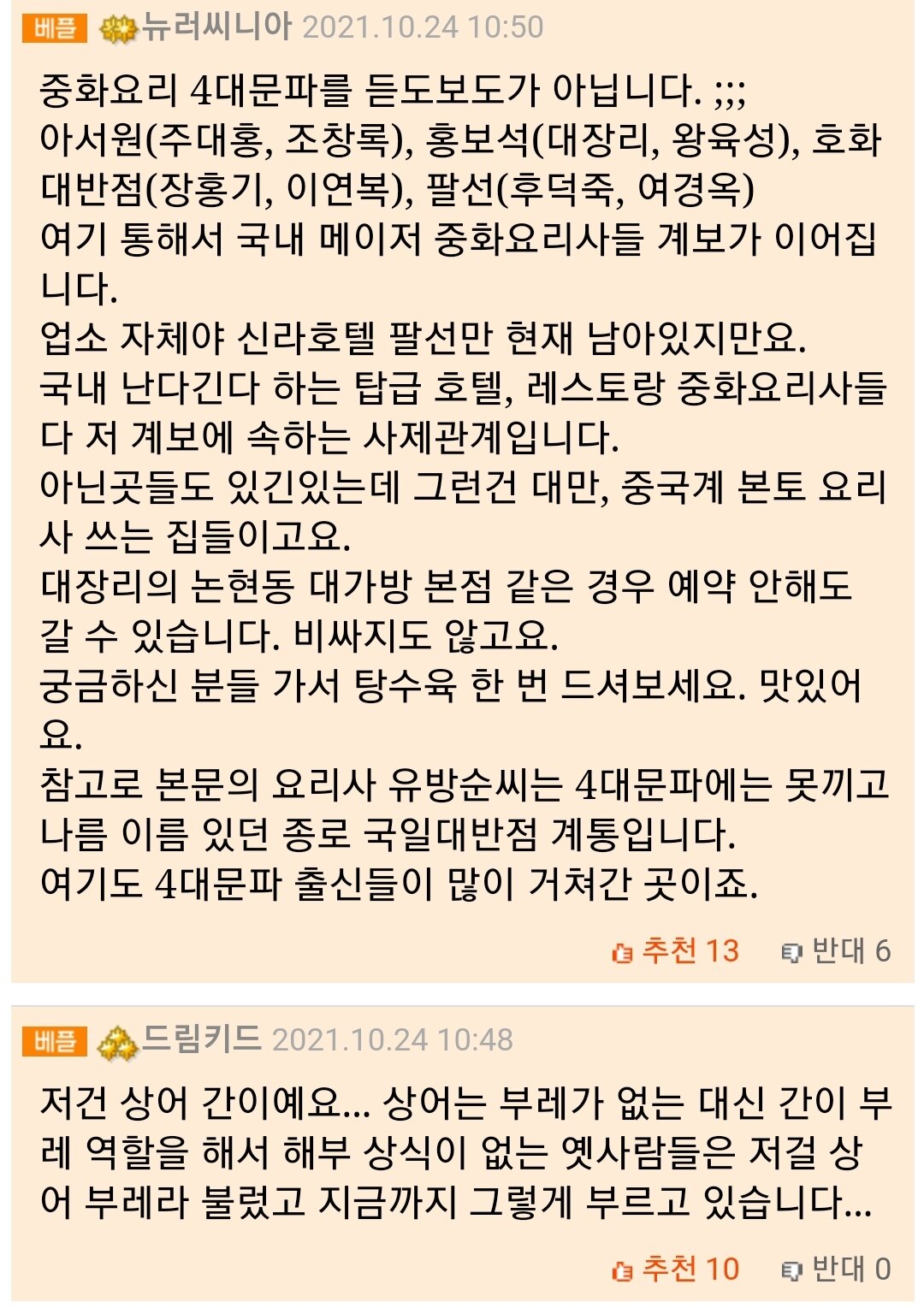This screenshot has width=924, height=1308.
Task: Recommend 드림키드's comment (추천 10)
Action: pyautogui.click(x=675, y=1270)
